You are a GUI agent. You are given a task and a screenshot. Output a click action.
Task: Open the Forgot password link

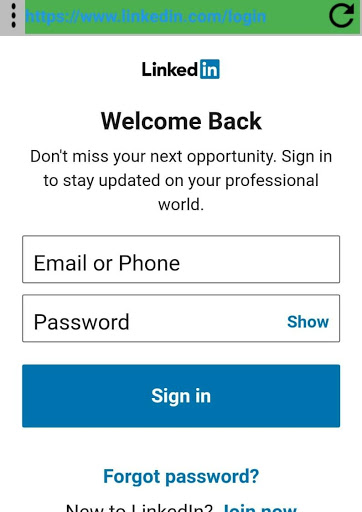point(181,476)
